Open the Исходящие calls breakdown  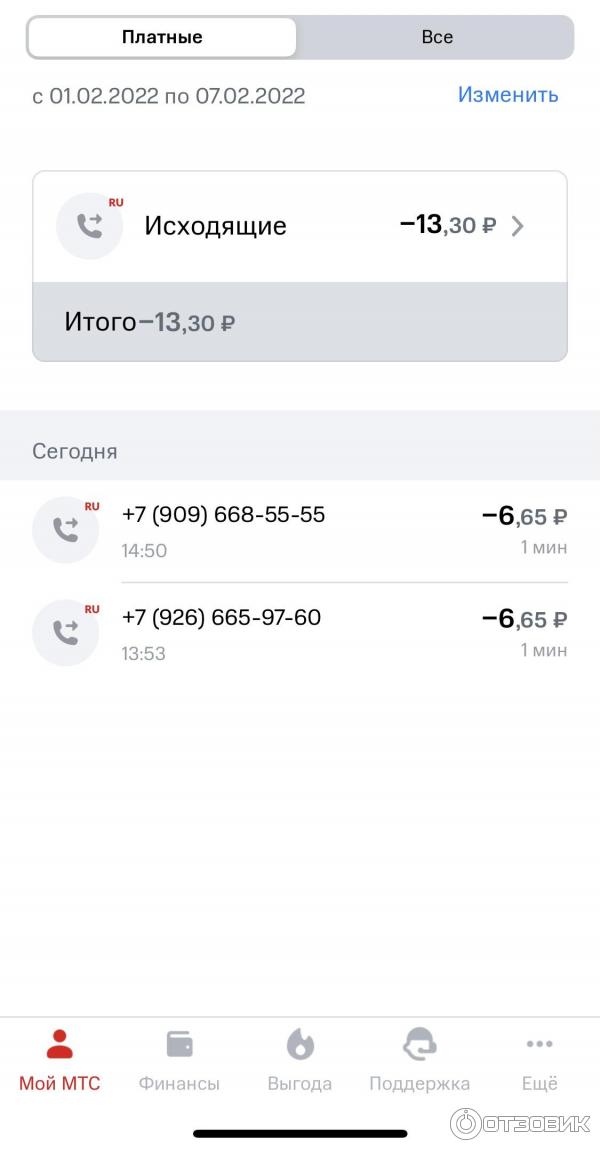(x=300, y=226)
